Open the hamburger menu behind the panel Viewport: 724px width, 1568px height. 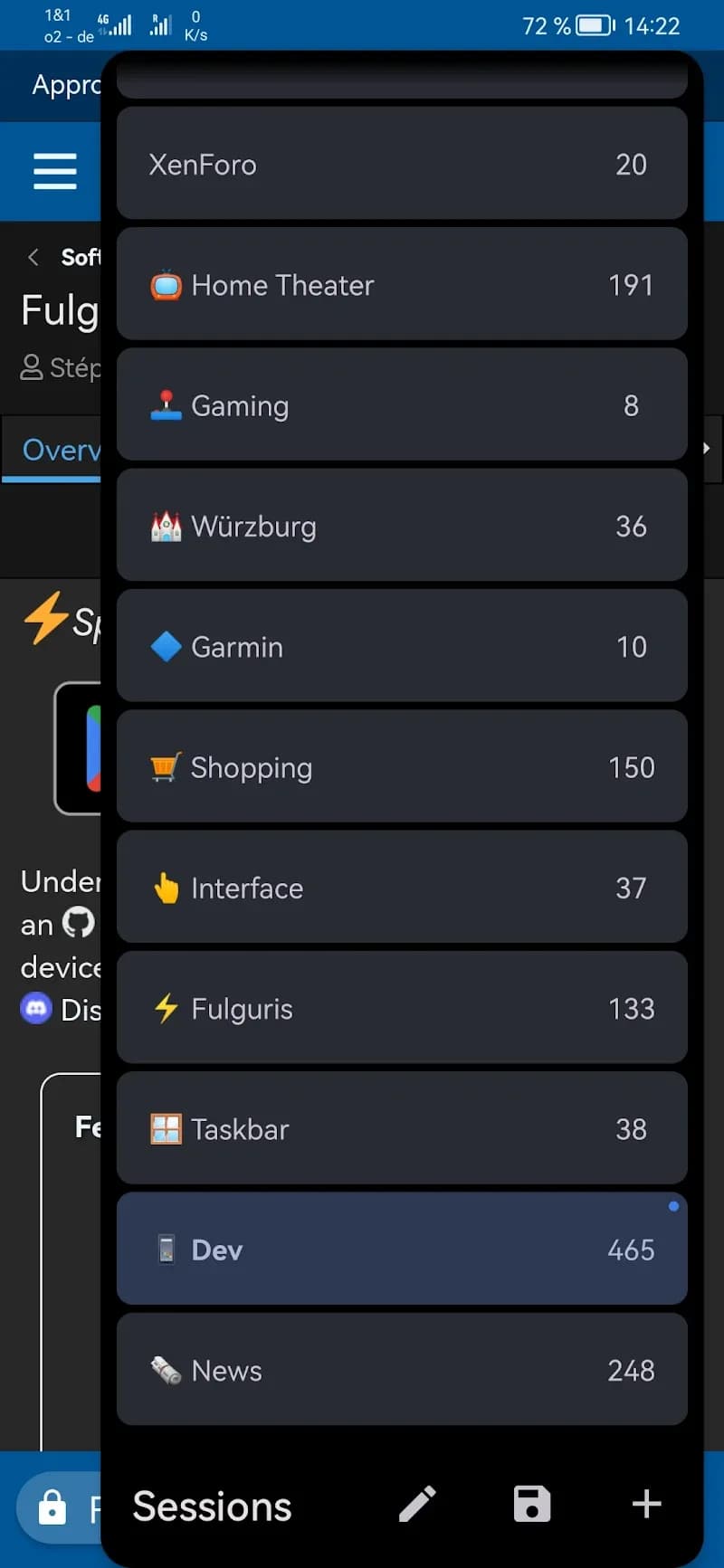pos(54,171)
